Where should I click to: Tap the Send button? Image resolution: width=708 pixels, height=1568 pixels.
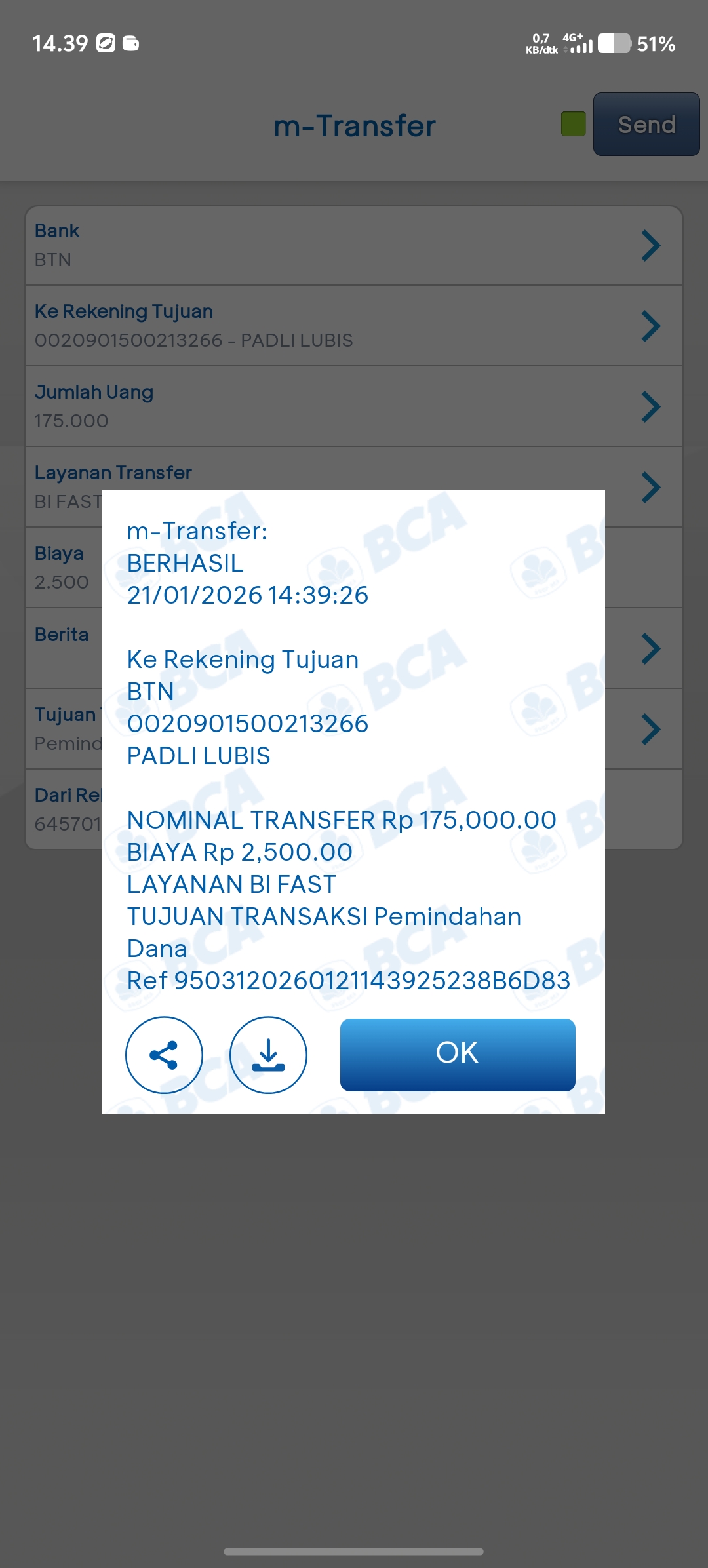tap(646, 124)
